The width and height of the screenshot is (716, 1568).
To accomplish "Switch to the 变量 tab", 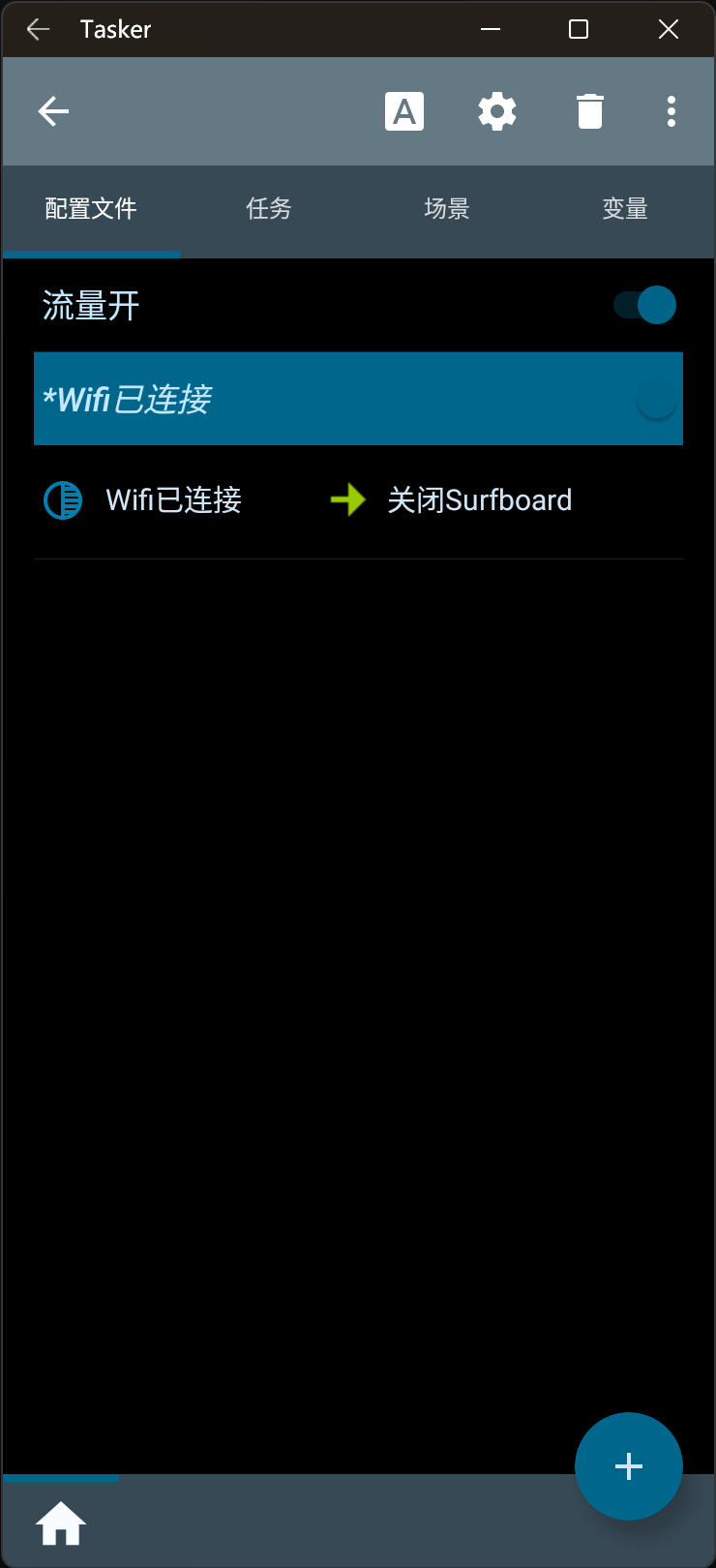I will (x=624, y=209).
